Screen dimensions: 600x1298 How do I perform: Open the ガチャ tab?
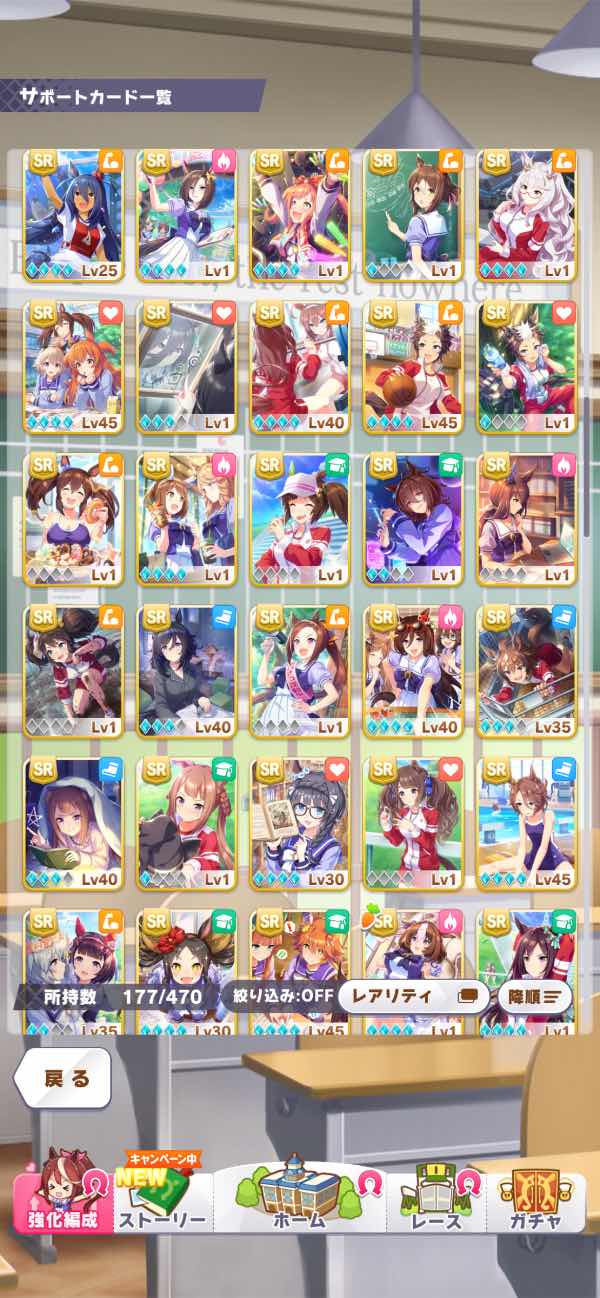535,1205
